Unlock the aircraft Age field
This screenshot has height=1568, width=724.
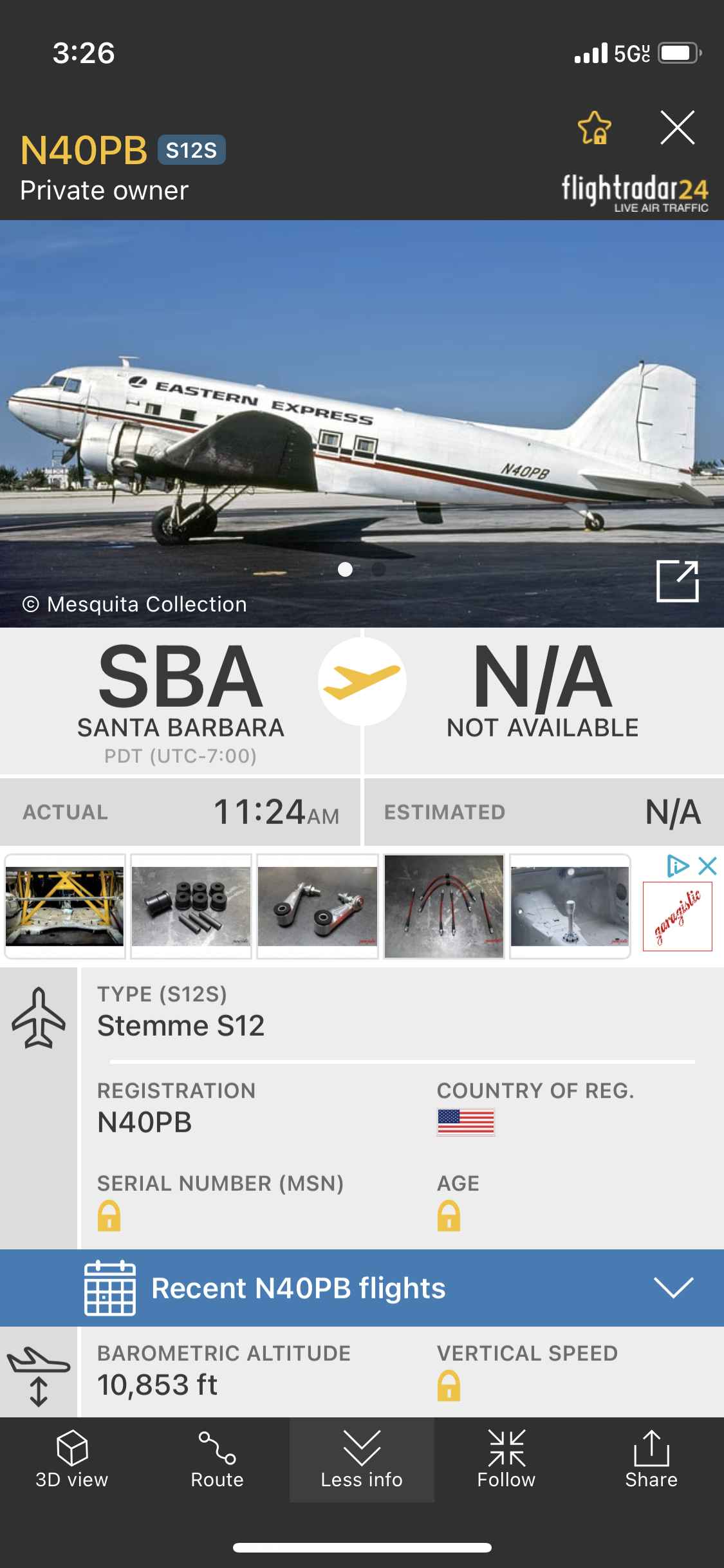449,1215
